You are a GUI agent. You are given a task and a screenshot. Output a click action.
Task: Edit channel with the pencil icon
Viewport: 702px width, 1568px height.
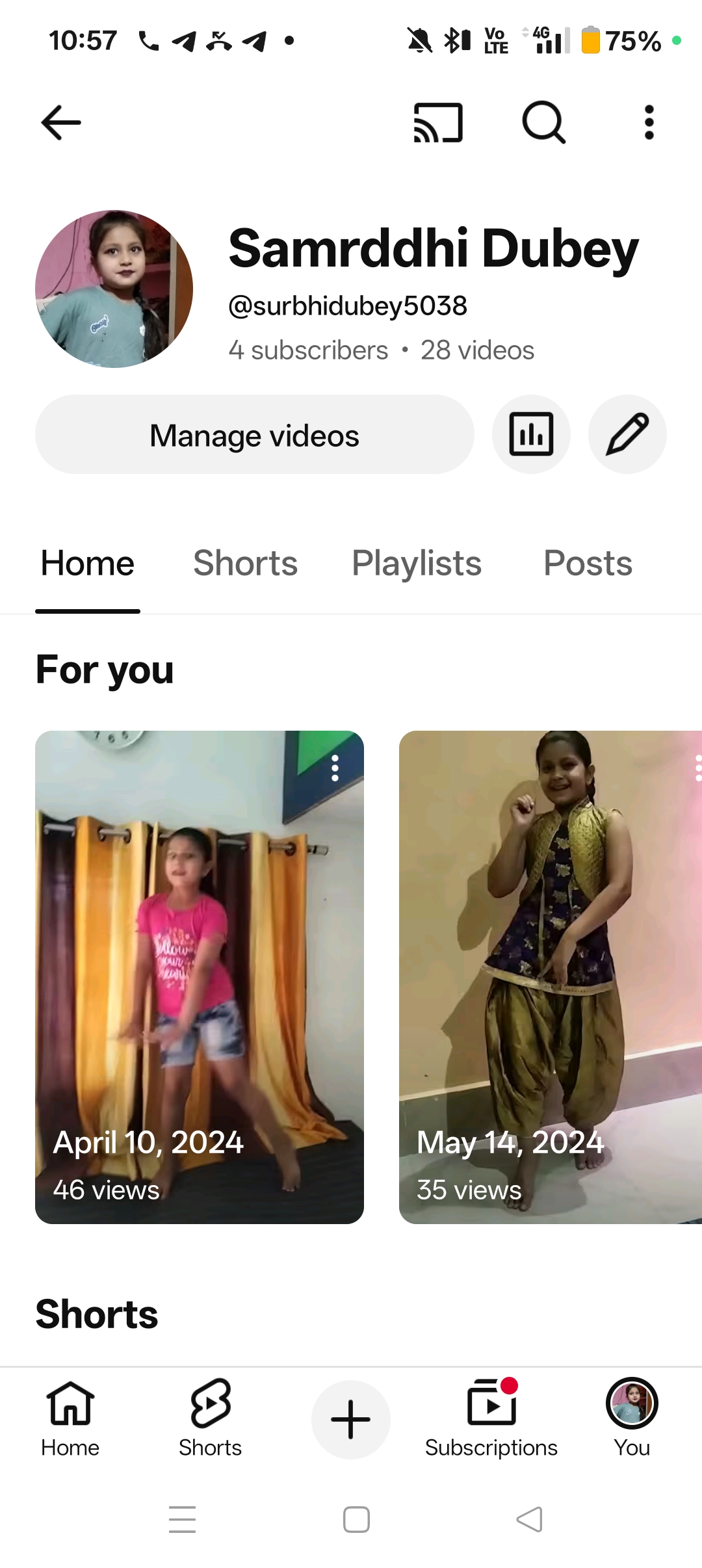pos(627,434)
